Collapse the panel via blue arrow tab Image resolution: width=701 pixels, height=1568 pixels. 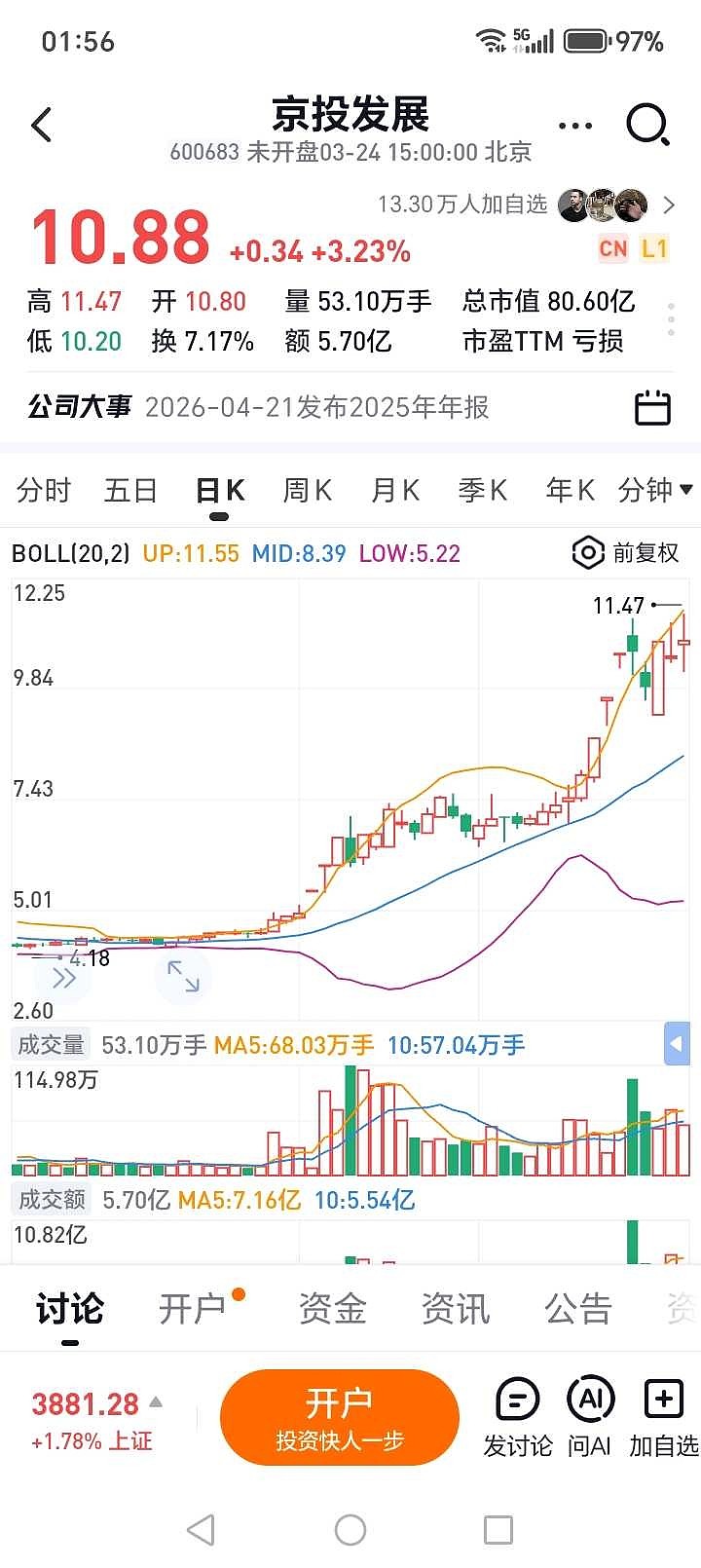click(x=679, y=1044)
